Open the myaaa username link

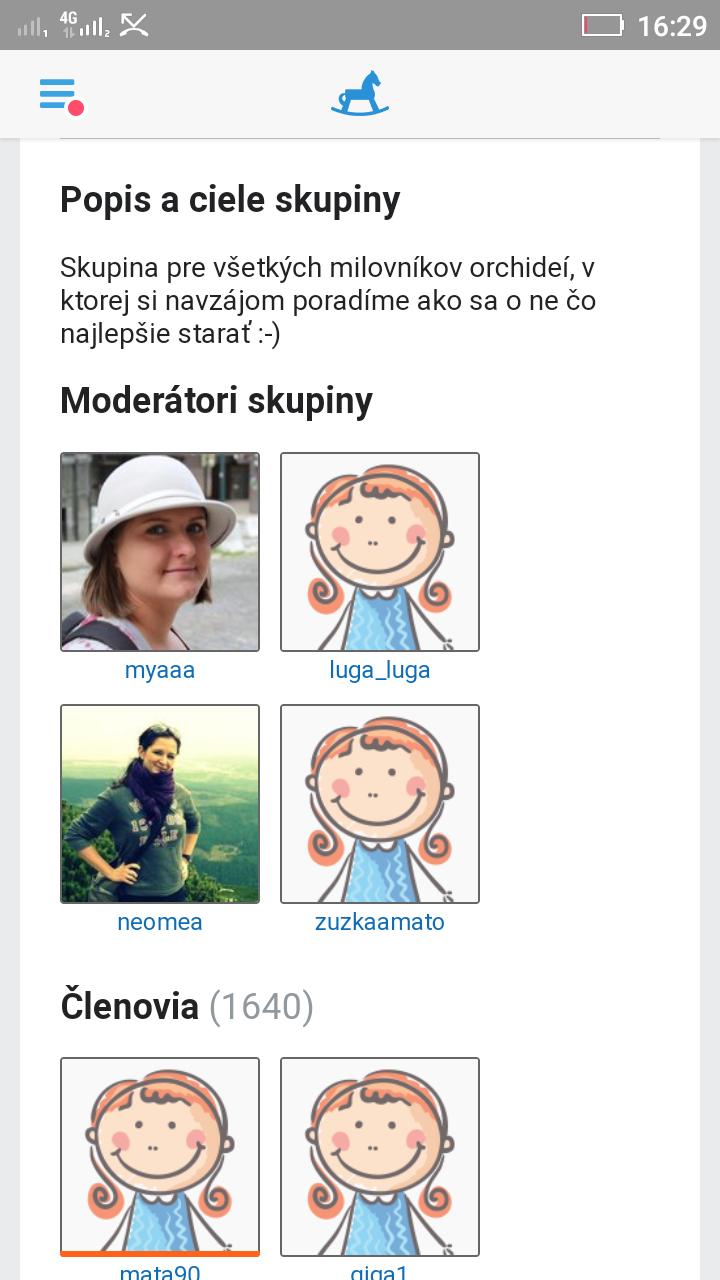coord(160,670)
